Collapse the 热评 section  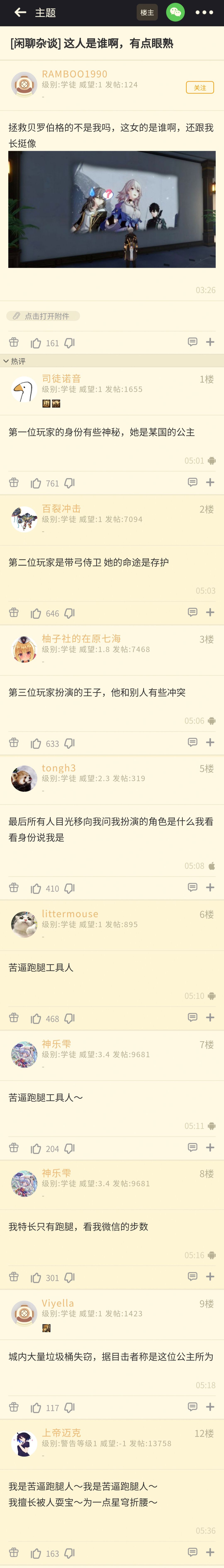[6, 361]
